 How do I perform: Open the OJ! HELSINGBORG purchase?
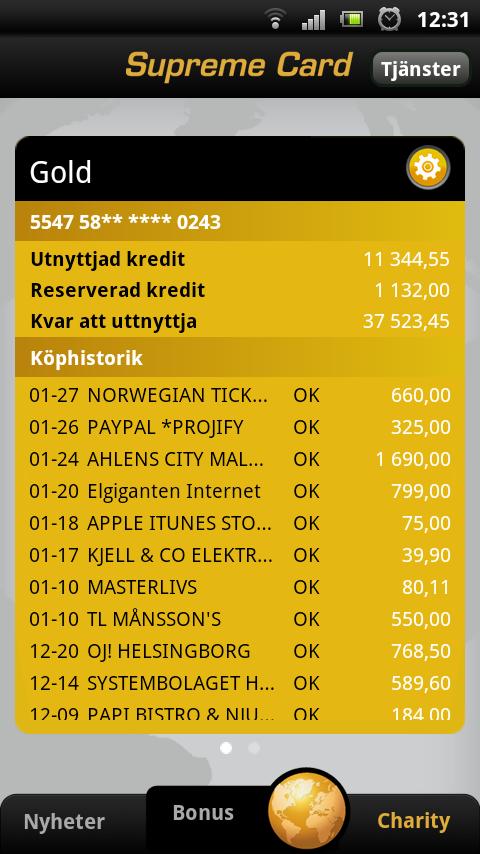click(x=240, y=651)
